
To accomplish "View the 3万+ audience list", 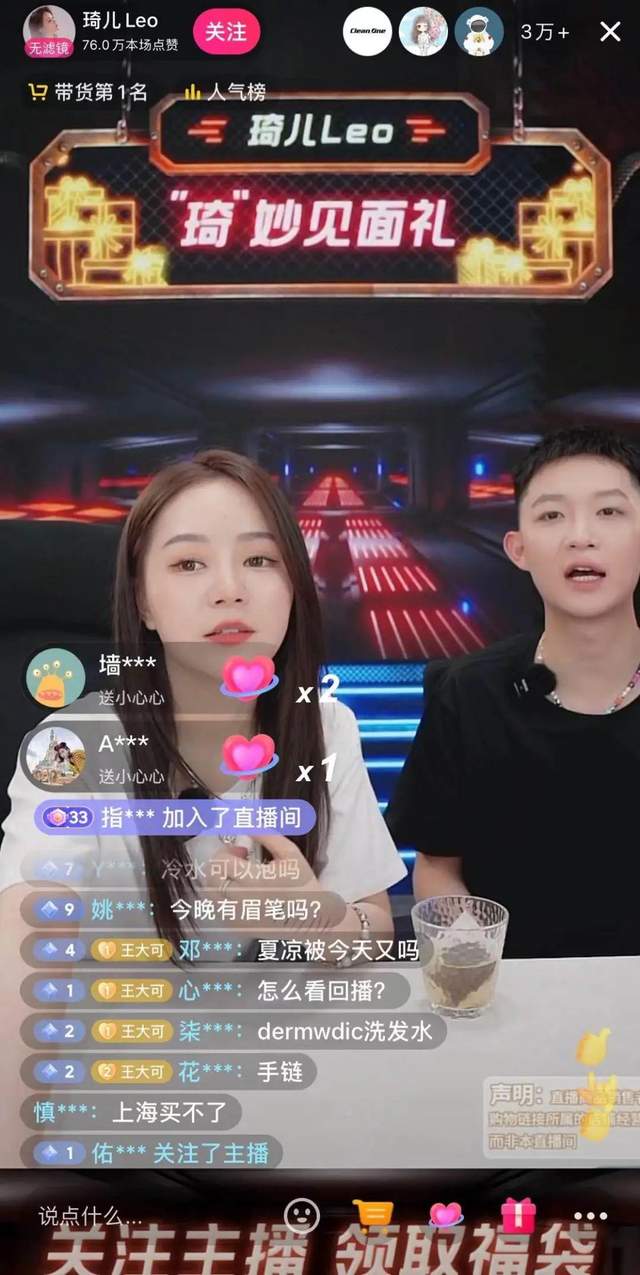I will pos(545,32).
